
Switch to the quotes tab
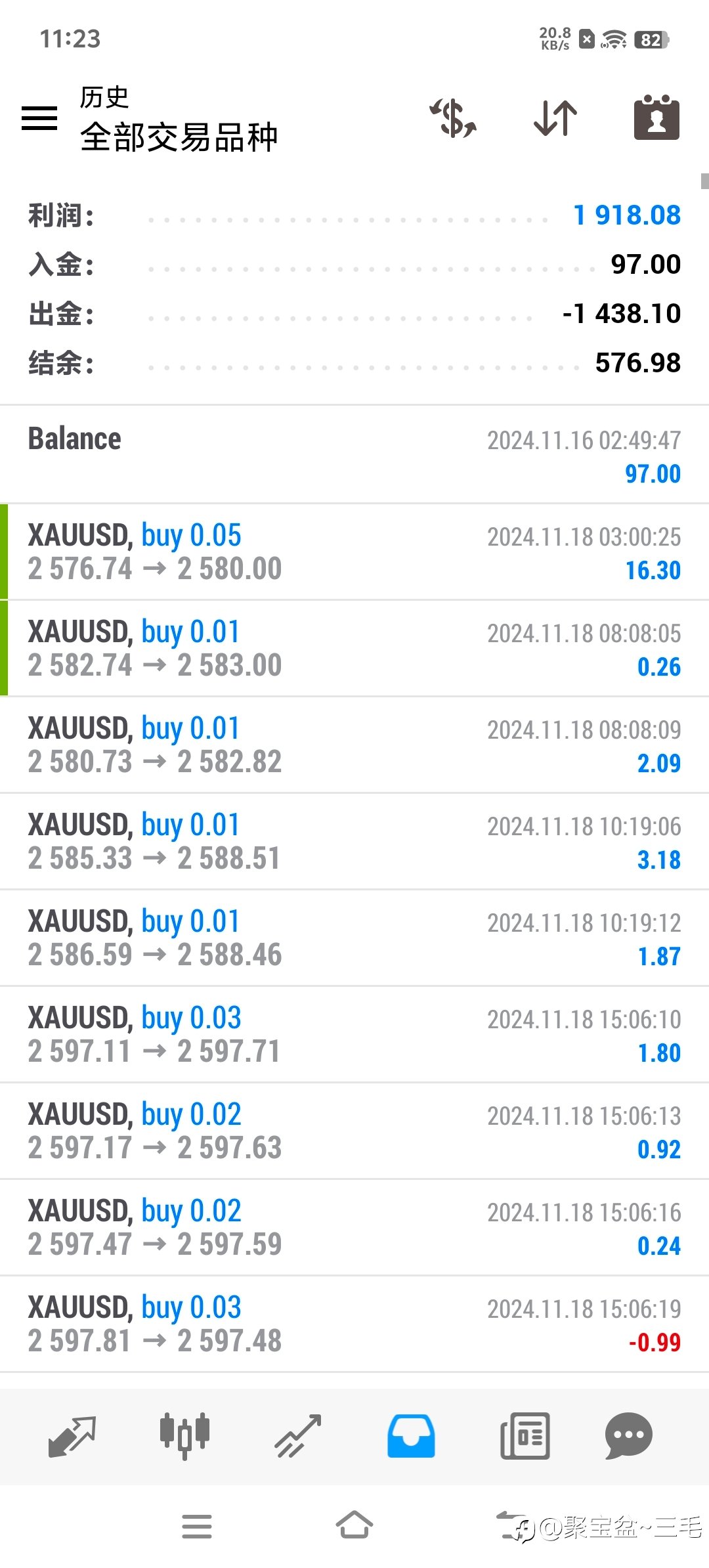coord(72,1437)
